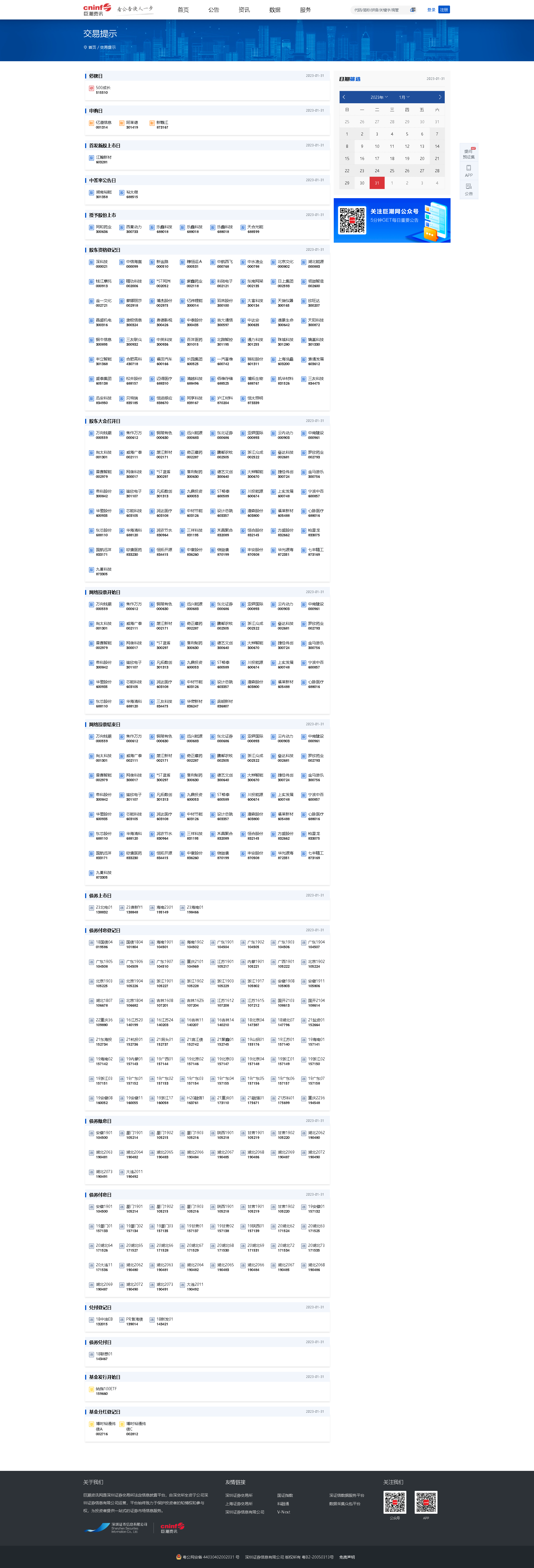This screenshot has height=1568, width=534.
Task: Open stock 500成长 under 停牌日
Action: click(x=103, y=88)
